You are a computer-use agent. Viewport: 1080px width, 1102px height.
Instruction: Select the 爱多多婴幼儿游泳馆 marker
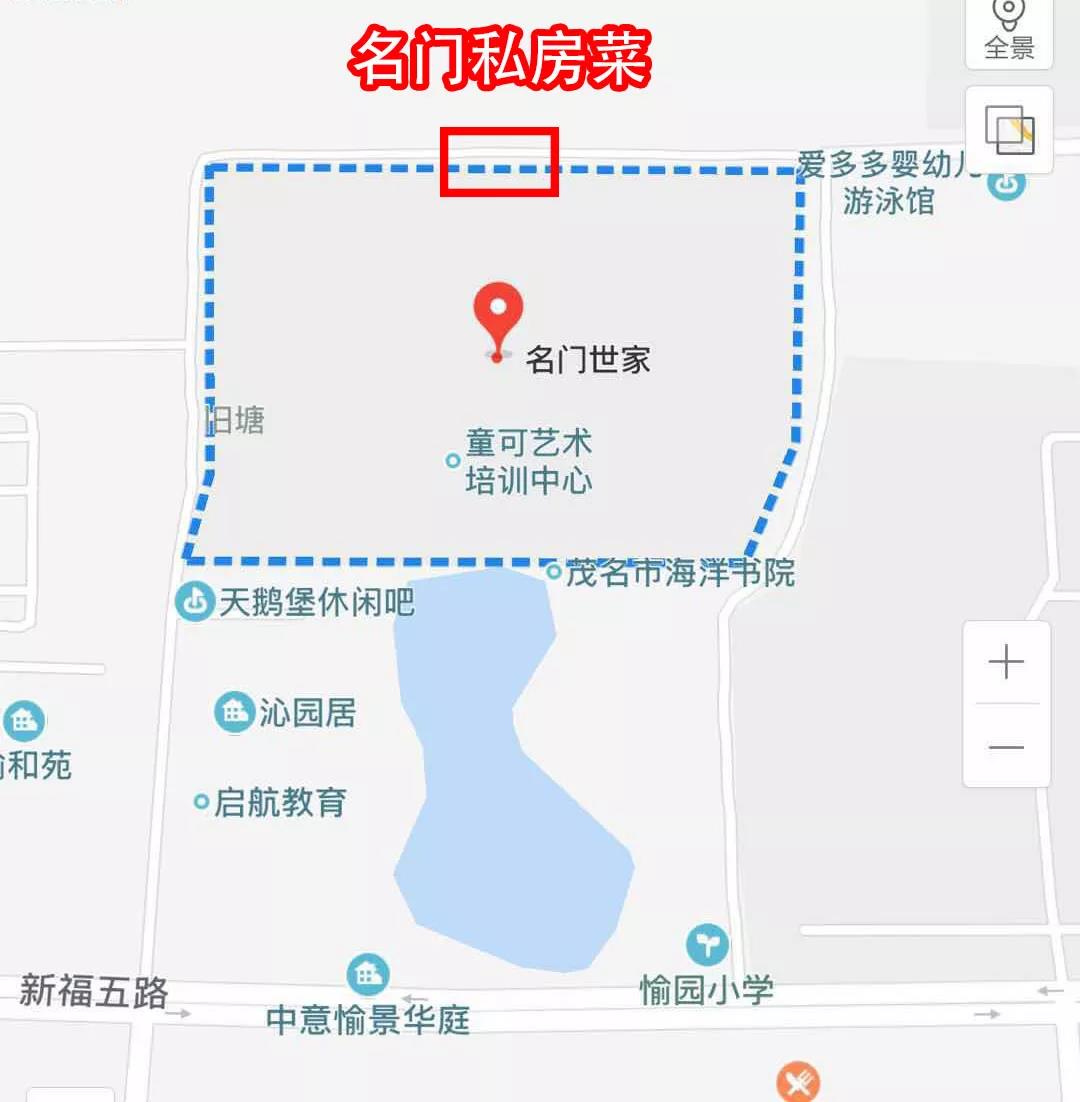1006,183
